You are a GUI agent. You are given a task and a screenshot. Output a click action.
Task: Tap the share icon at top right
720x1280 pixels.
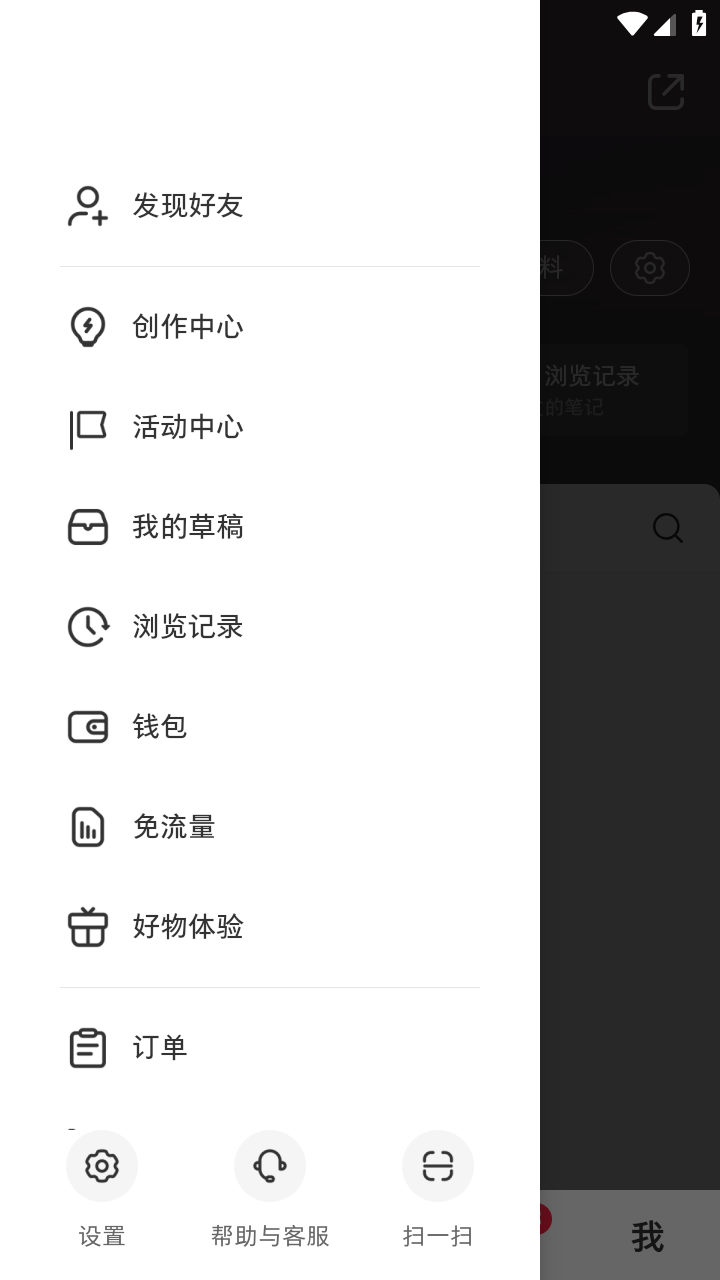[x=664, y=91]
